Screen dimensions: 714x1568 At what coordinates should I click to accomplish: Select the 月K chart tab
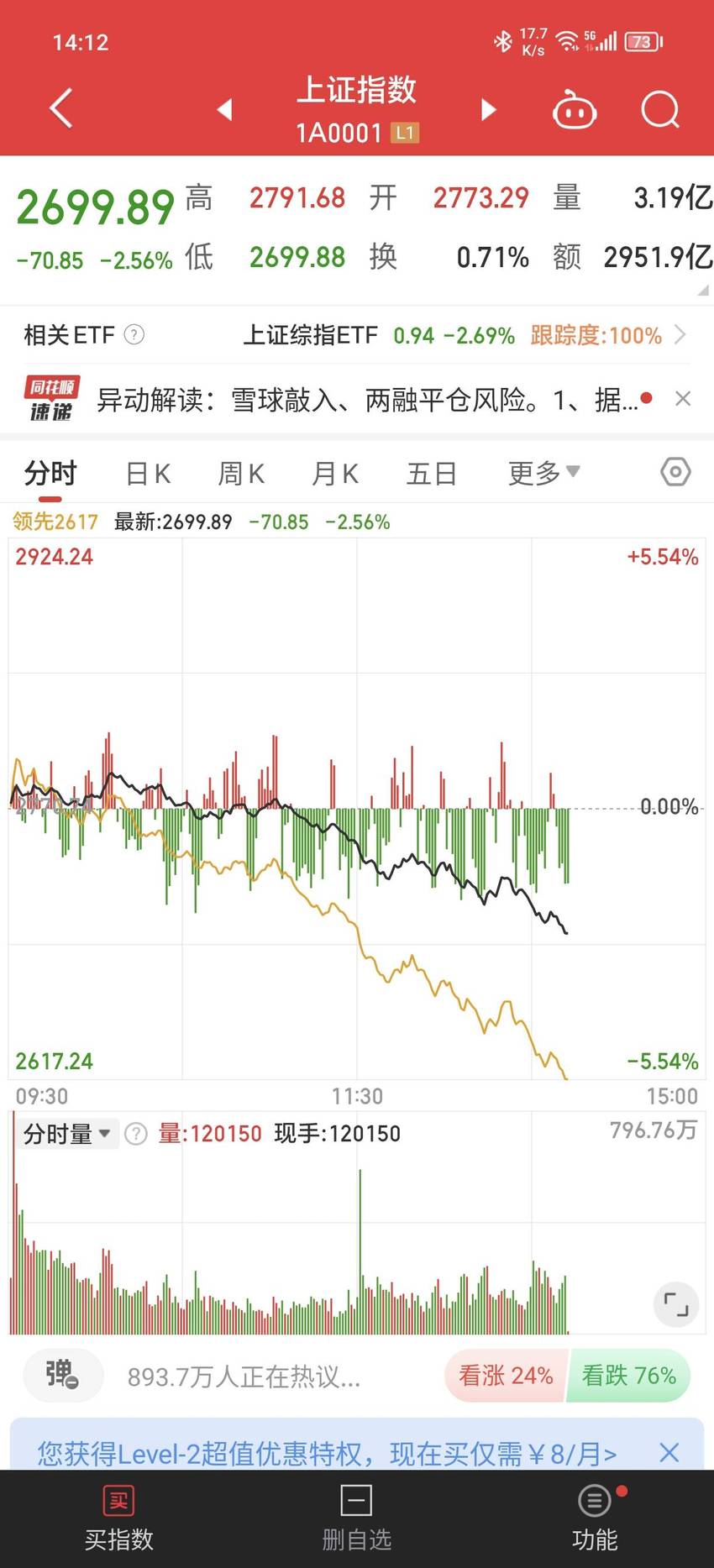pyautogui.click(x=335, y=474)
